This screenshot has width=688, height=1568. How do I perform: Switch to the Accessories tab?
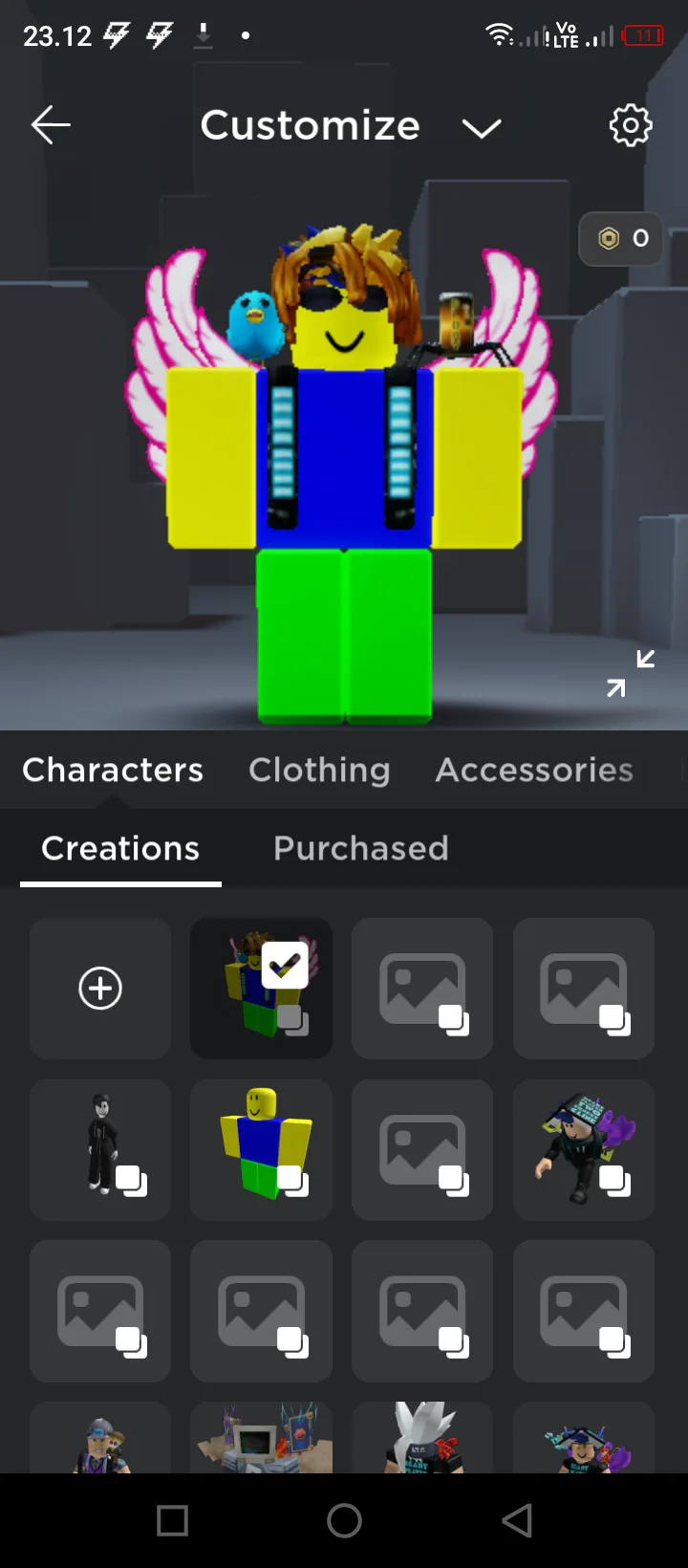(x=534, y=770)
